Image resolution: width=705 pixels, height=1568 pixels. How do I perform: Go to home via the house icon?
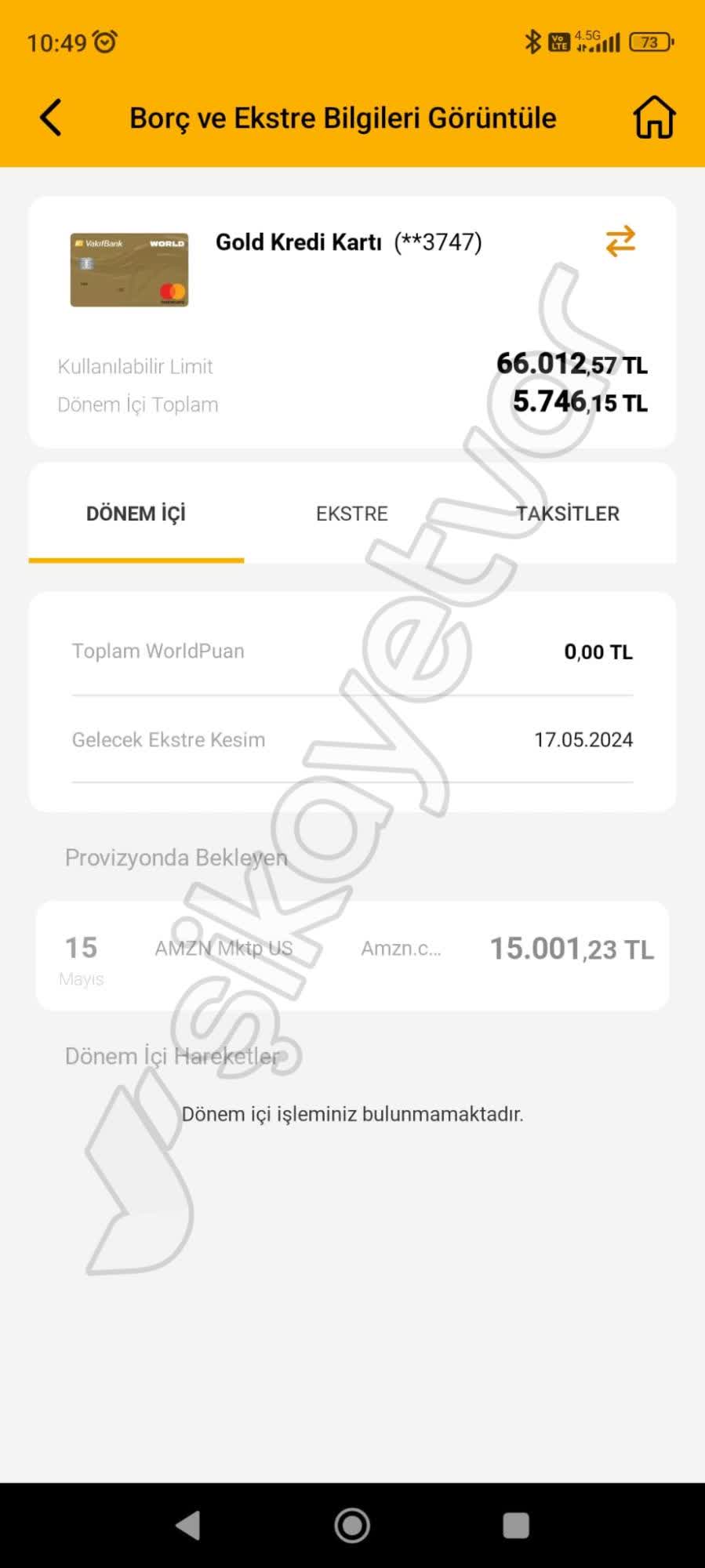coord(656,116)
